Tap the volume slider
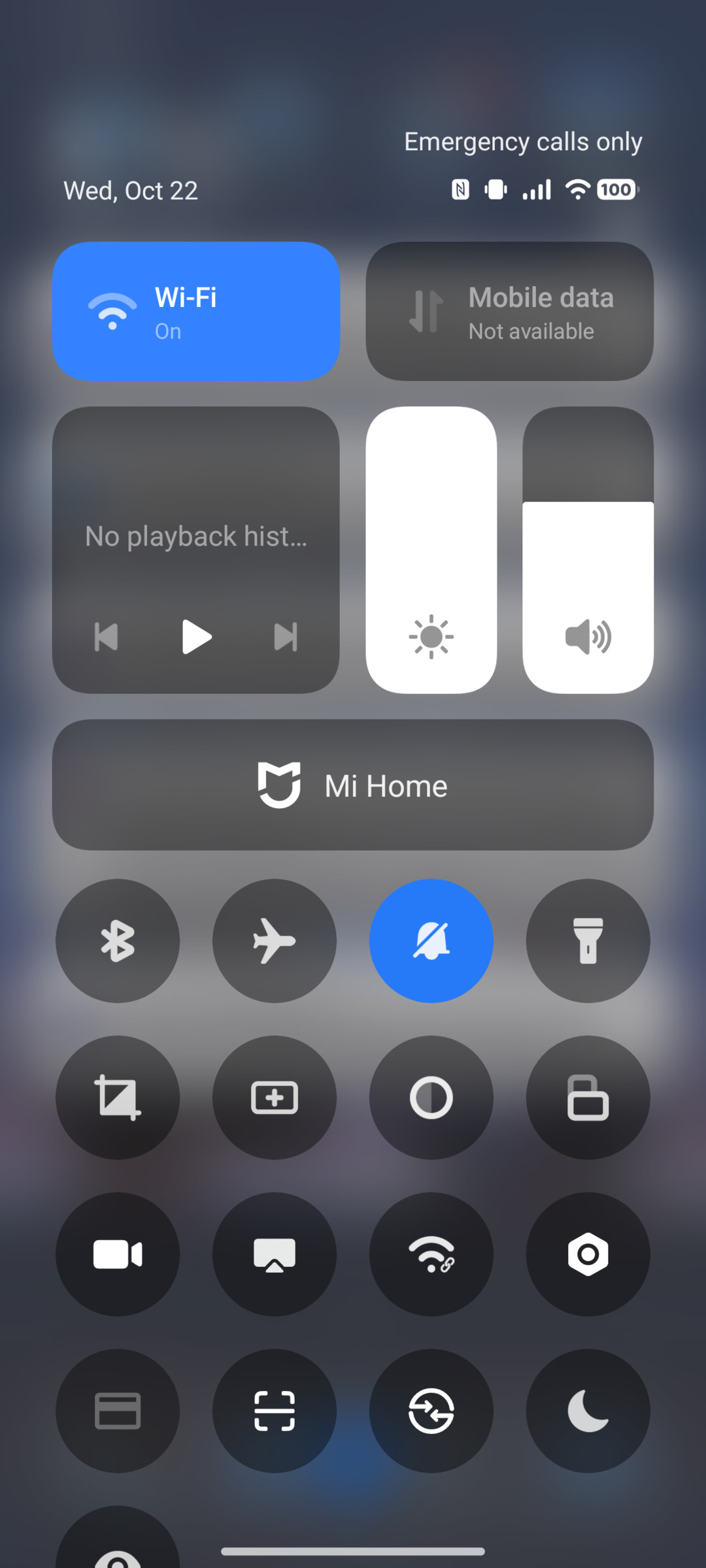 587,588
